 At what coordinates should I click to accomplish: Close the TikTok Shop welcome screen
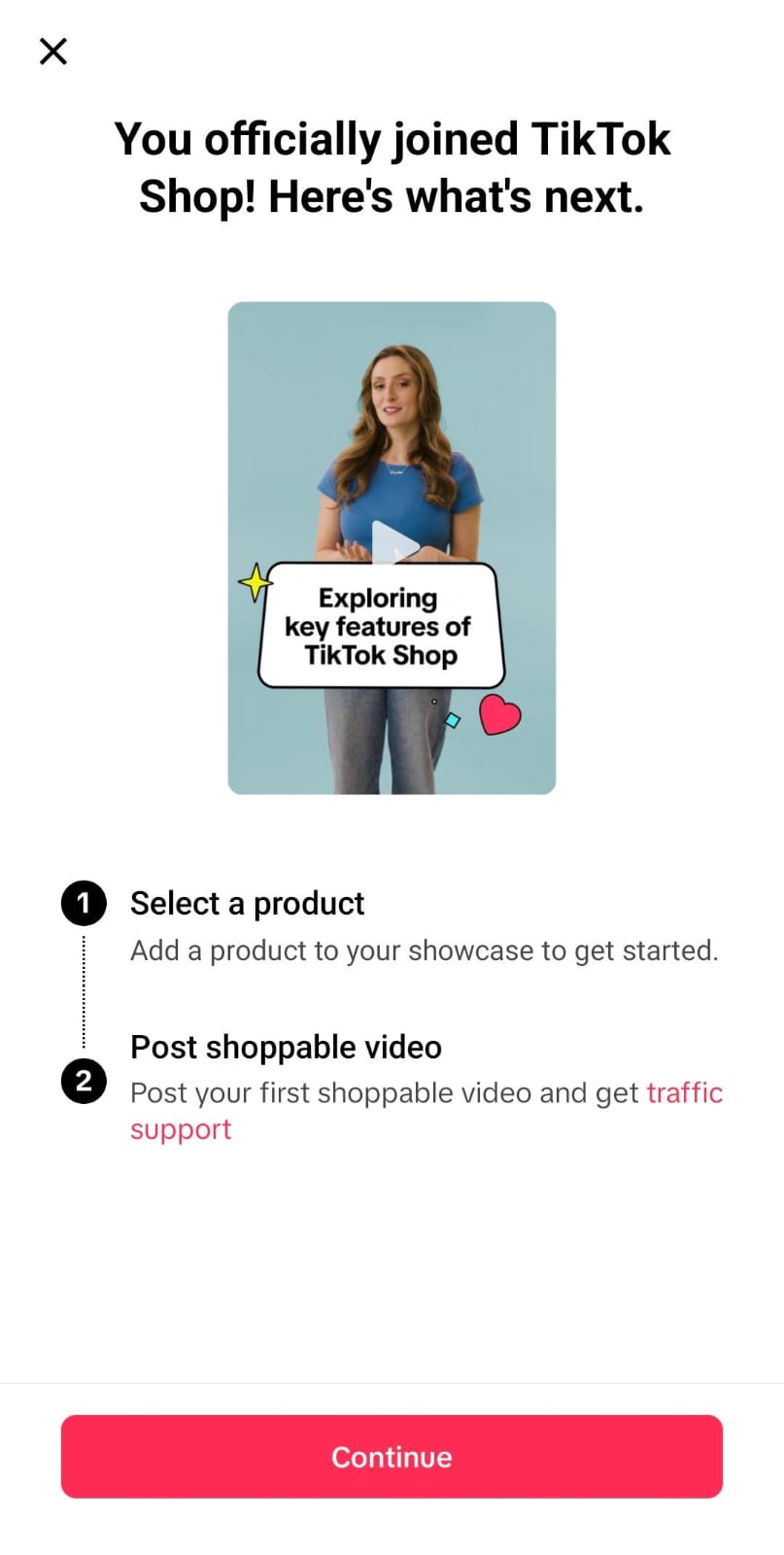tap(53, 52)
